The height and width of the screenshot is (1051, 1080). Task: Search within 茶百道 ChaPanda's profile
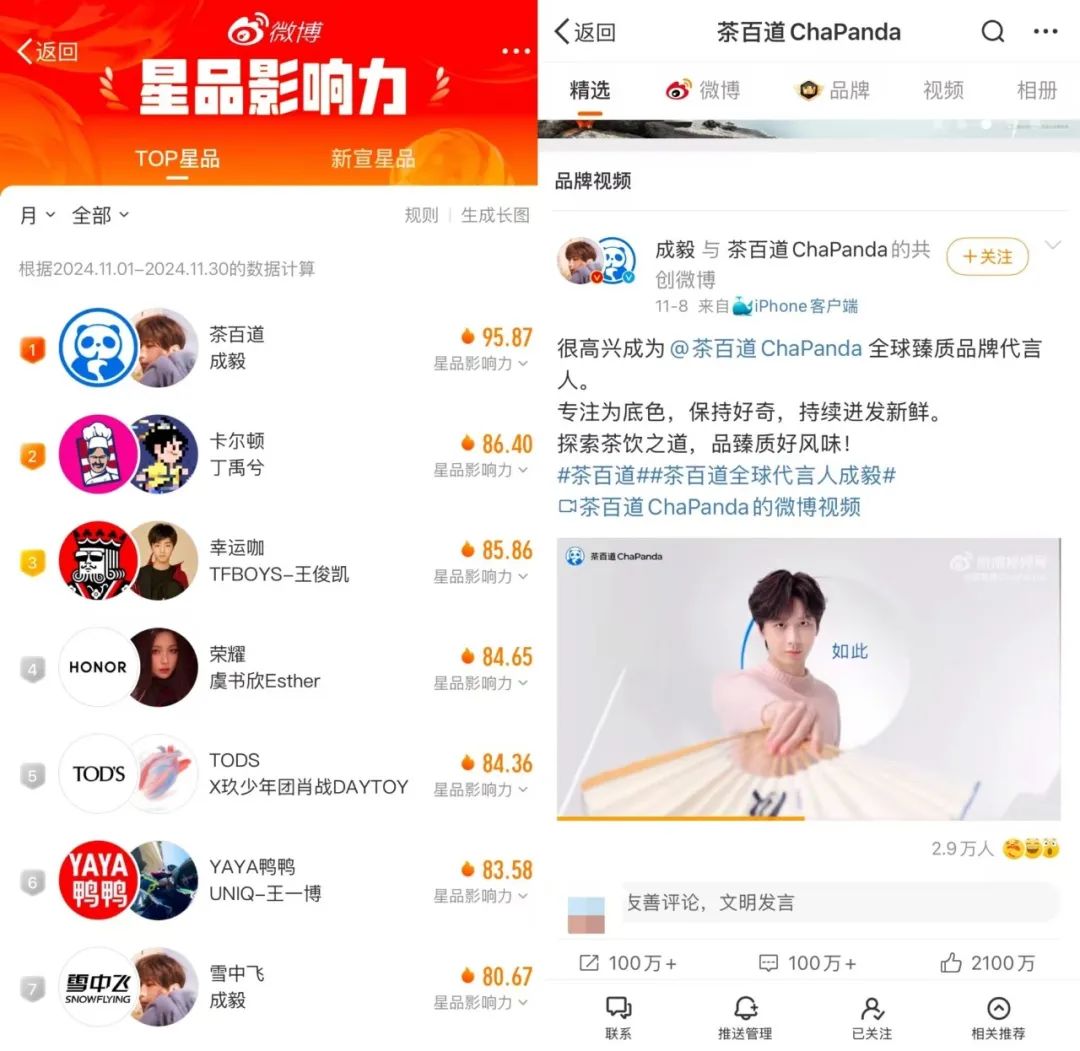[x=992, y=32]
